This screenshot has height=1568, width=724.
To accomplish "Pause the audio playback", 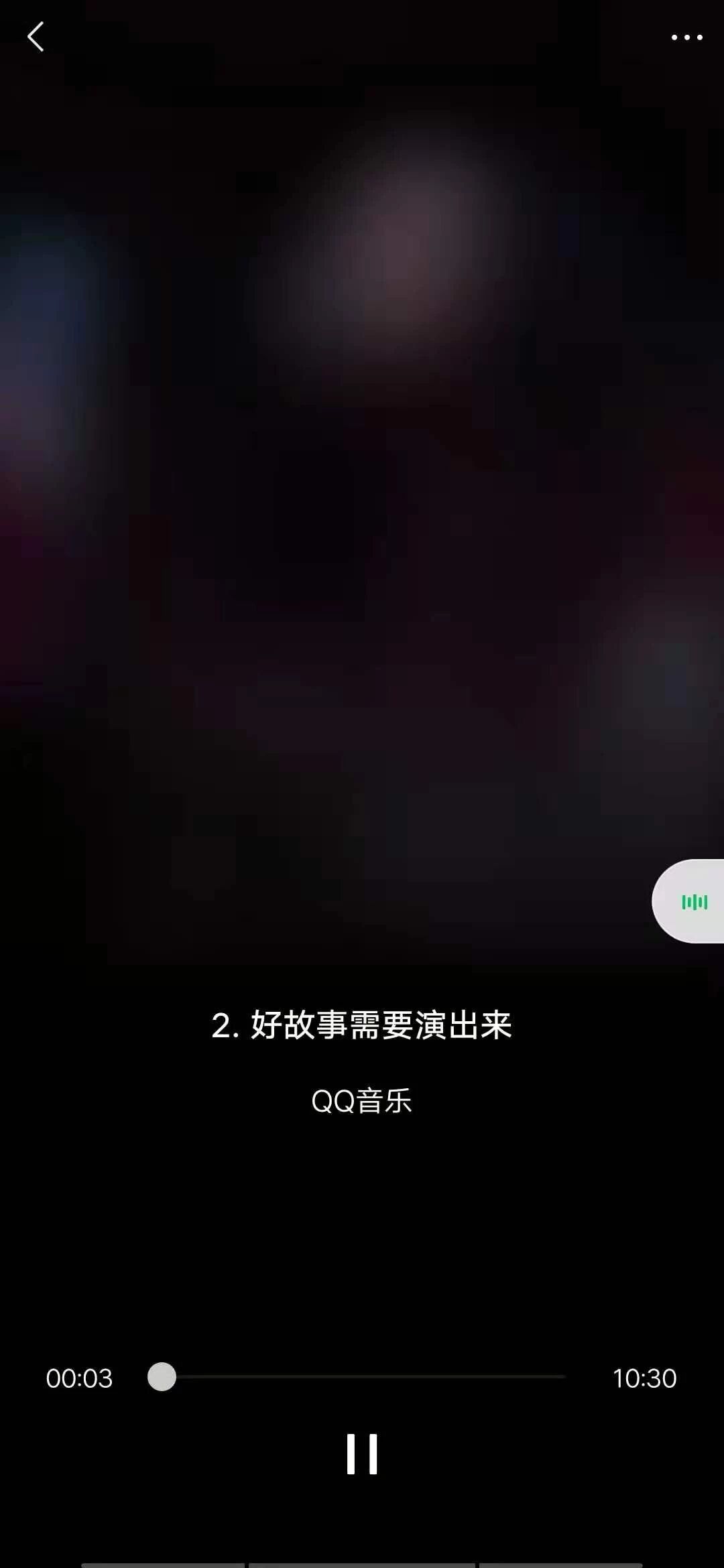I will tap(362, 1454).
